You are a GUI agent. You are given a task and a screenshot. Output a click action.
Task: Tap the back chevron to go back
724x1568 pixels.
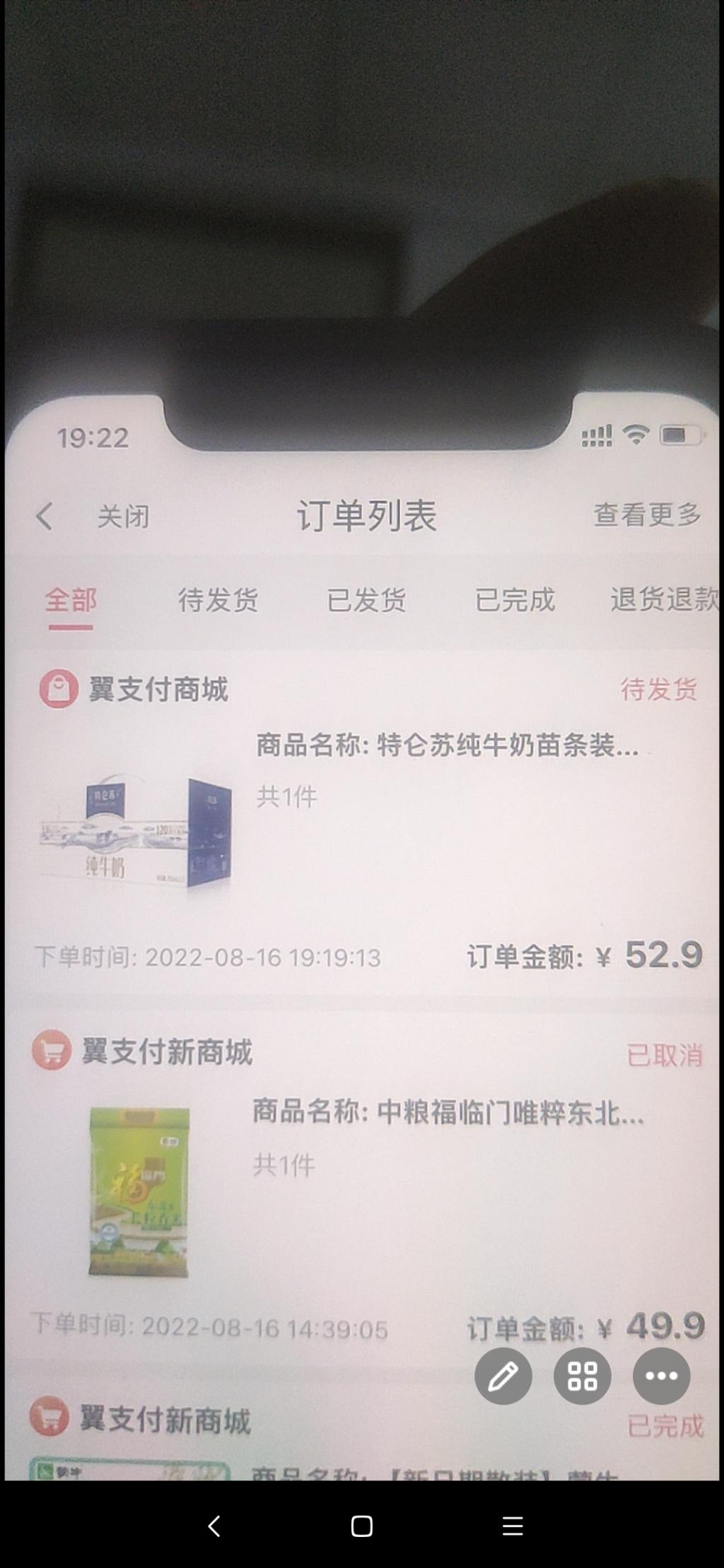click(x=45, y=517)
